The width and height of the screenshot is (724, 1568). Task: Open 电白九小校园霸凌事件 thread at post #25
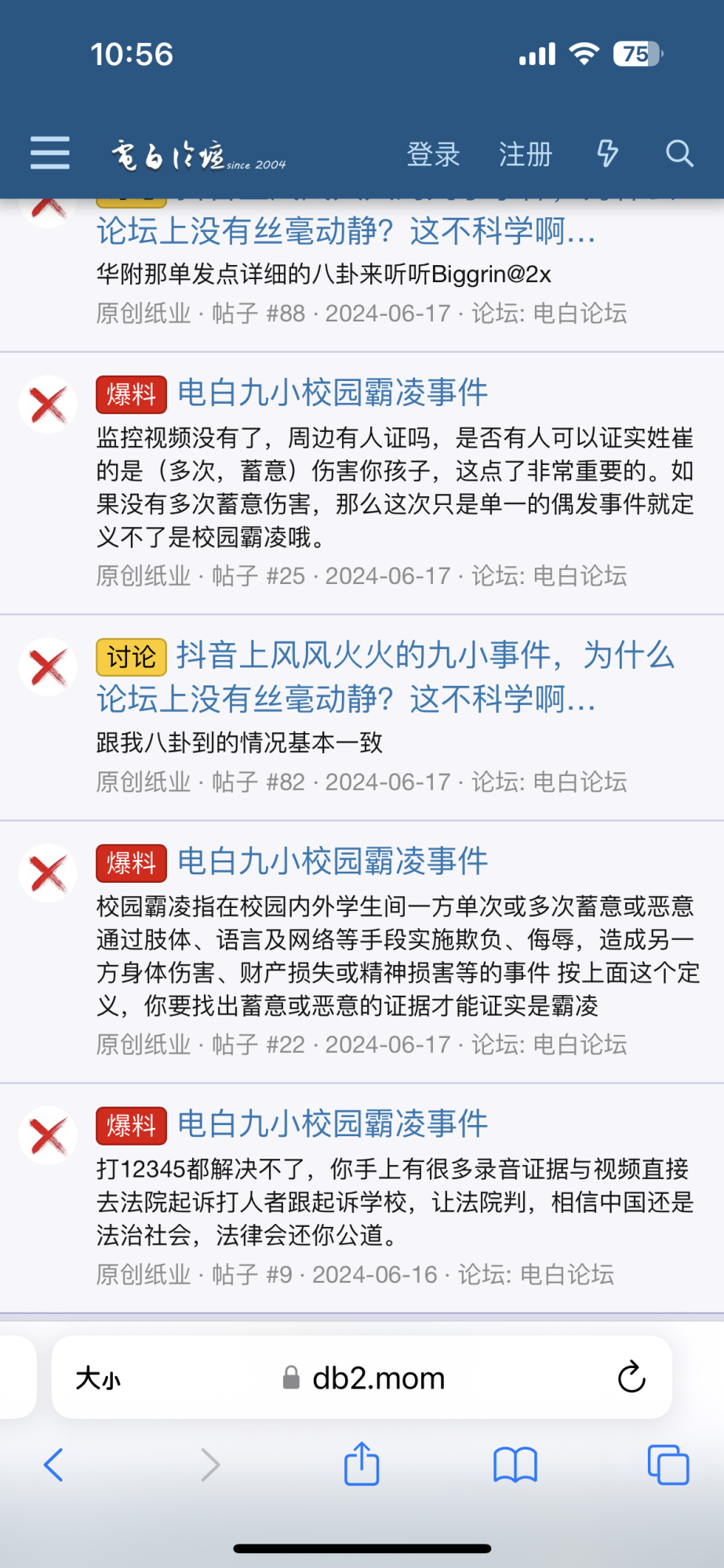[333, 393]
